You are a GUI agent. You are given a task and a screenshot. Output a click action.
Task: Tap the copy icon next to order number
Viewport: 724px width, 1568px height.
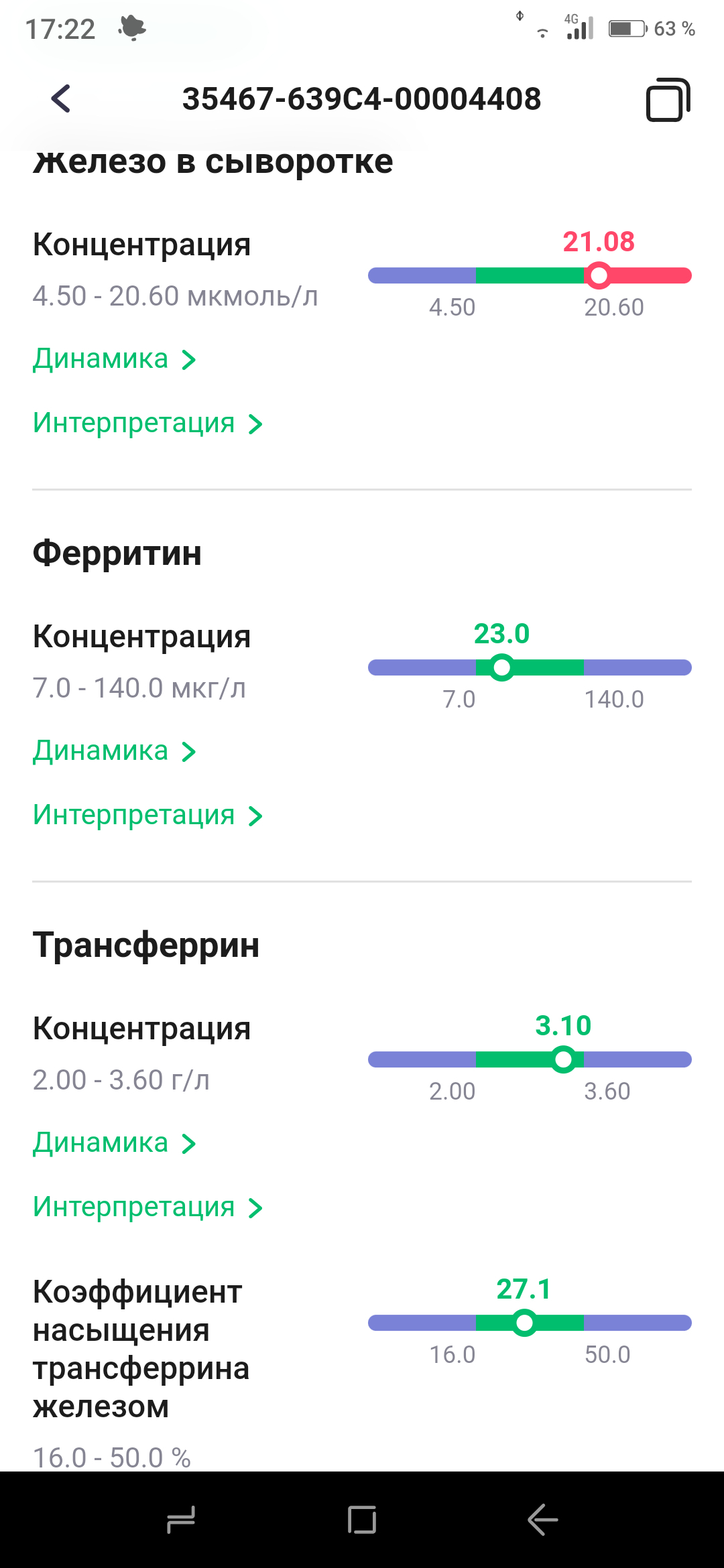pyautogui.click(x=668, y=100)
